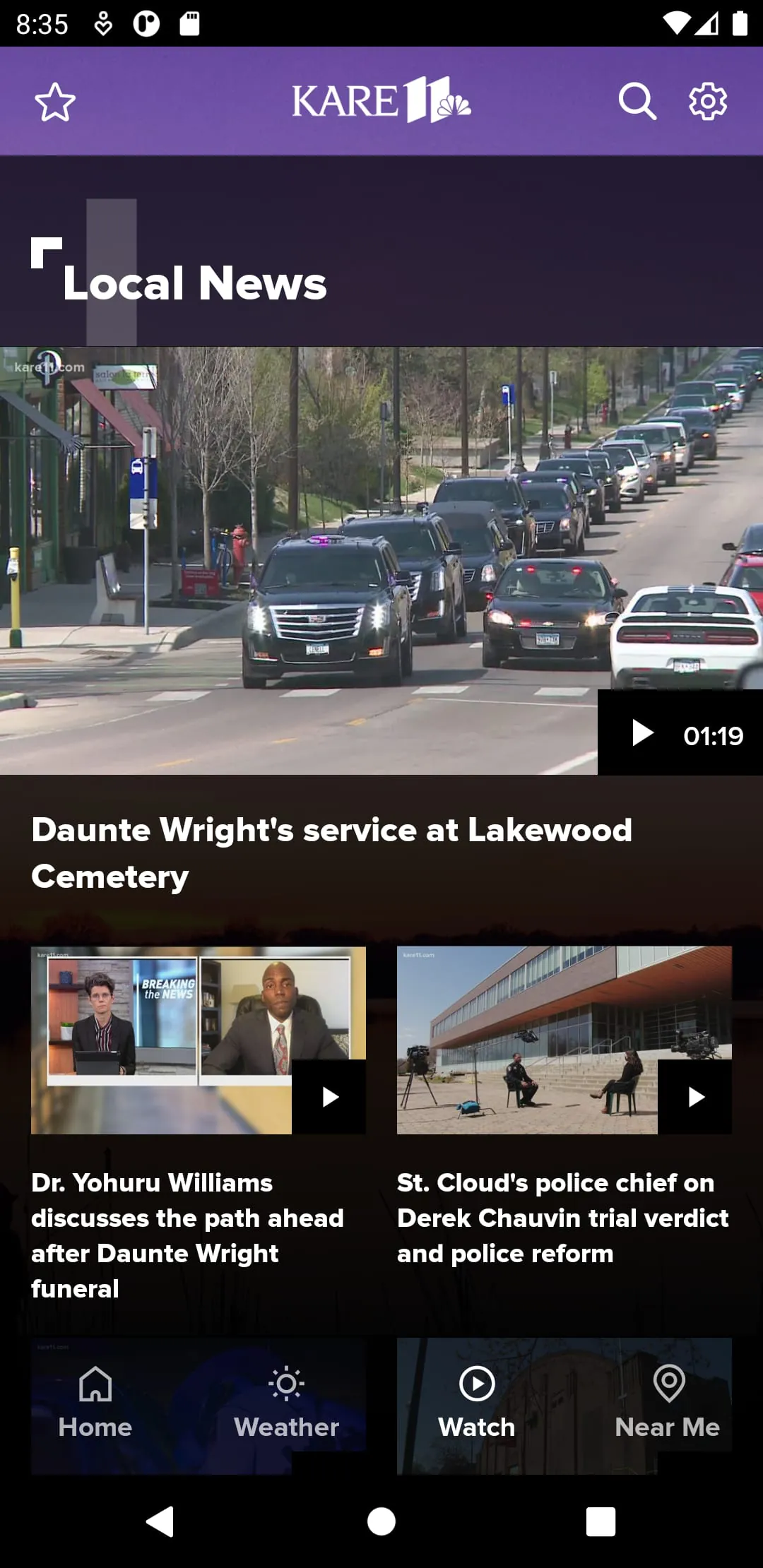
Task: Tap the KARE 11 logo
Action: (x=381, y=100)
